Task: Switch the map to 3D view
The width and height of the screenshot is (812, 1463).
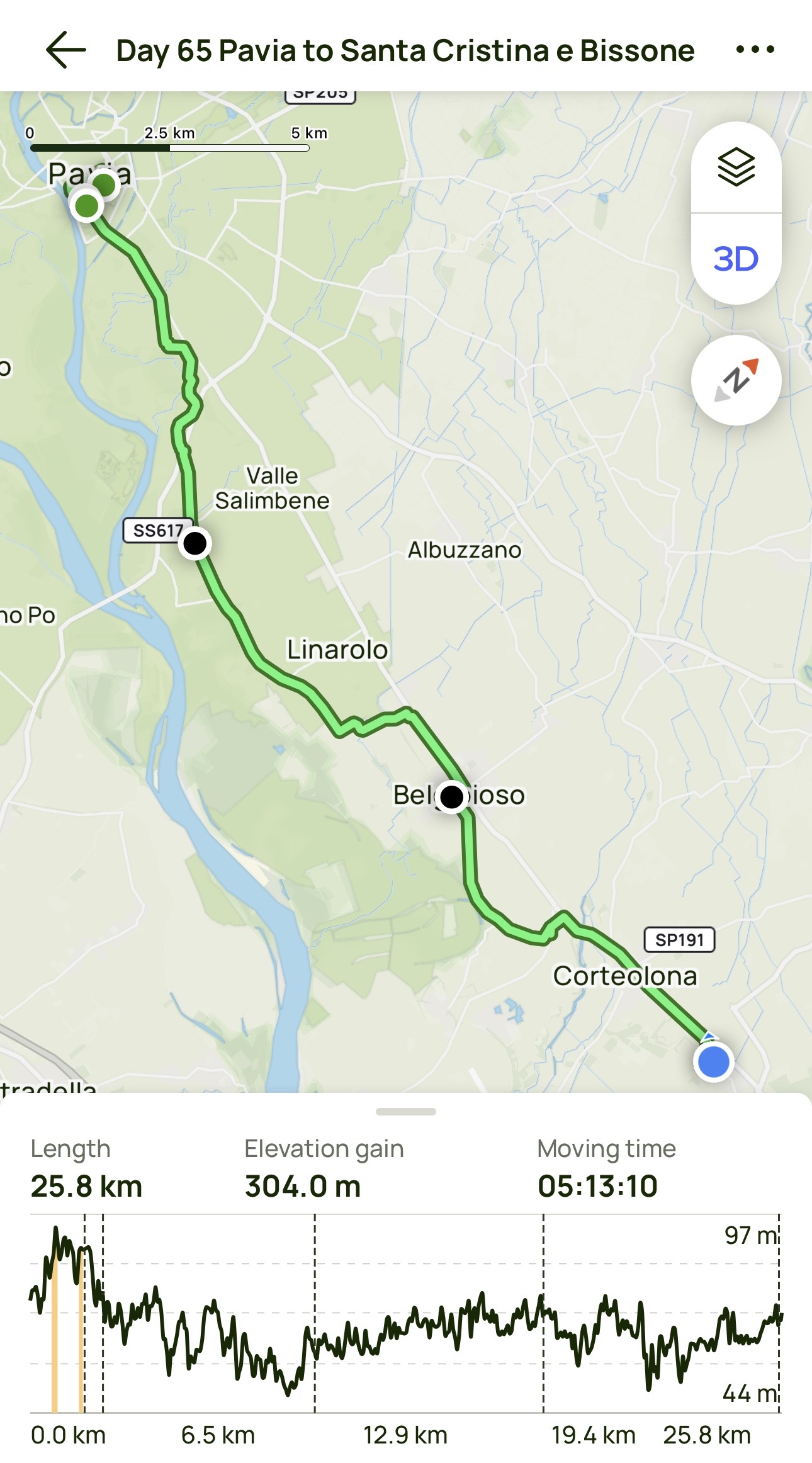Action: 736,259
